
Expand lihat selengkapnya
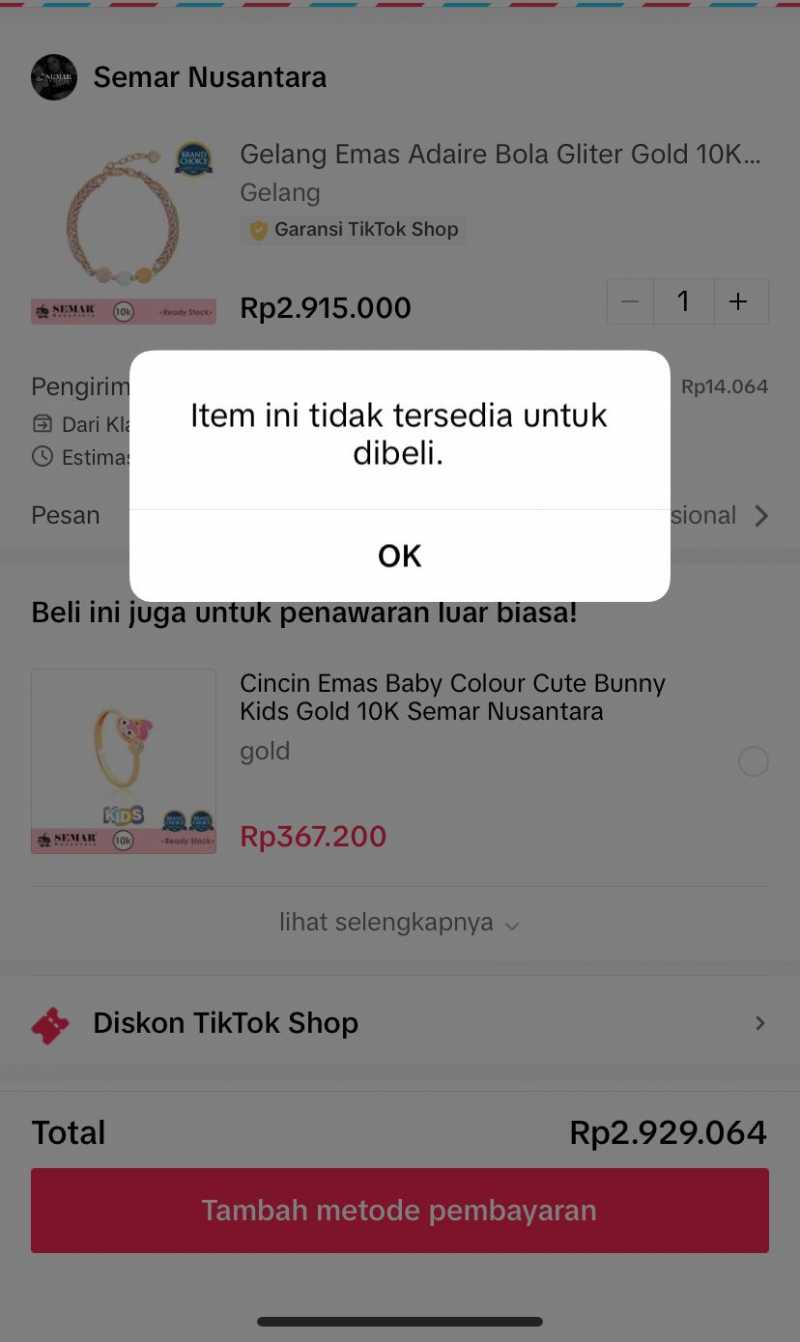399,923
